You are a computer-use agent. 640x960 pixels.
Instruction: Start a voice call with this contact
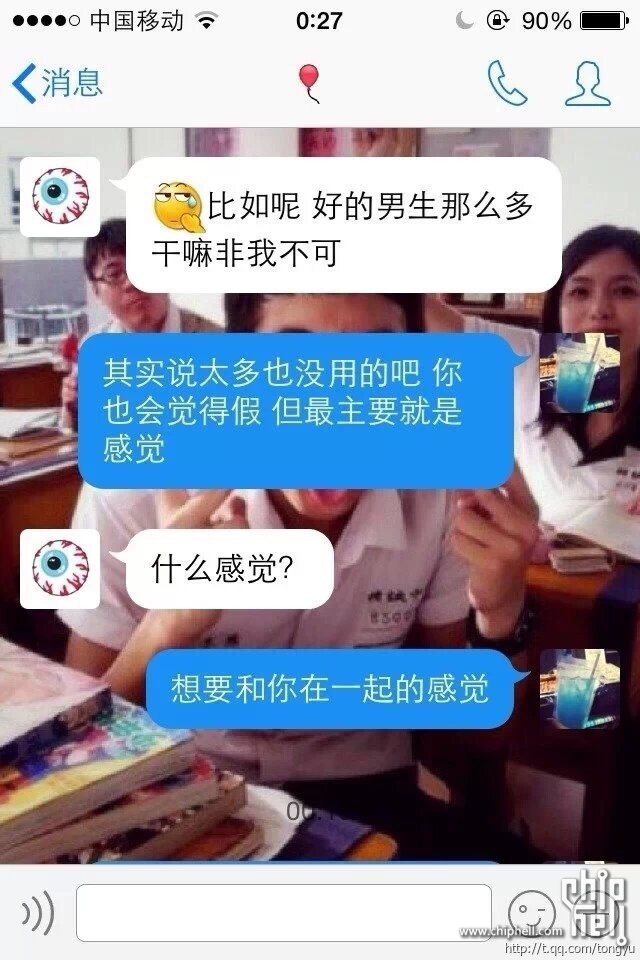pos(507,84)
